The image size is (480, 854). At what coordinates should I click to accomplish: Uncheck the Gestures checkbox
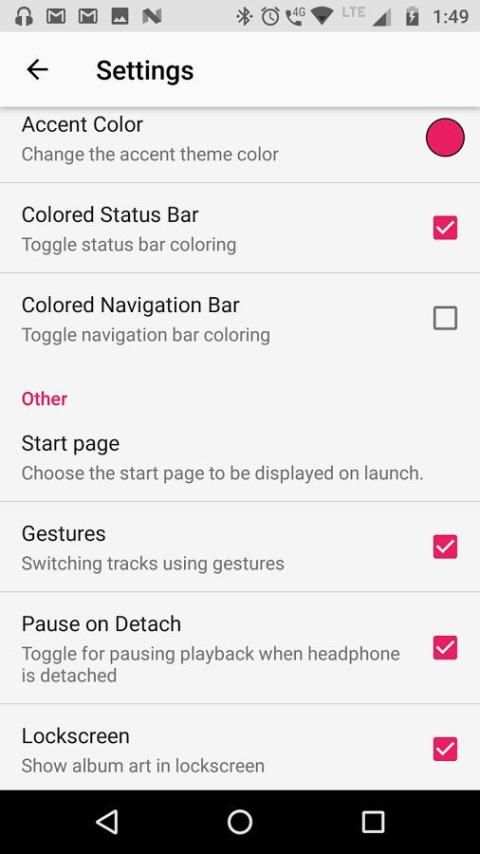445,546
